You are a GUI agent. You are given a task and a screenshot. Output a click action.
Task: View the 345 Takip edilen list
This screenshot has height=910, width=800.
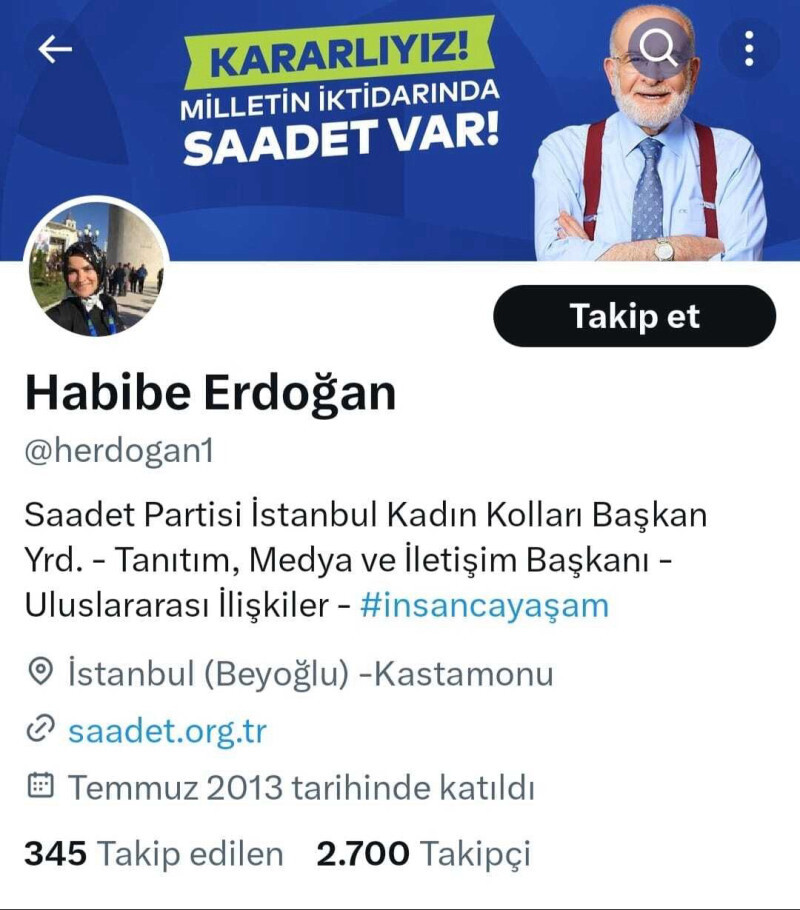154,853
